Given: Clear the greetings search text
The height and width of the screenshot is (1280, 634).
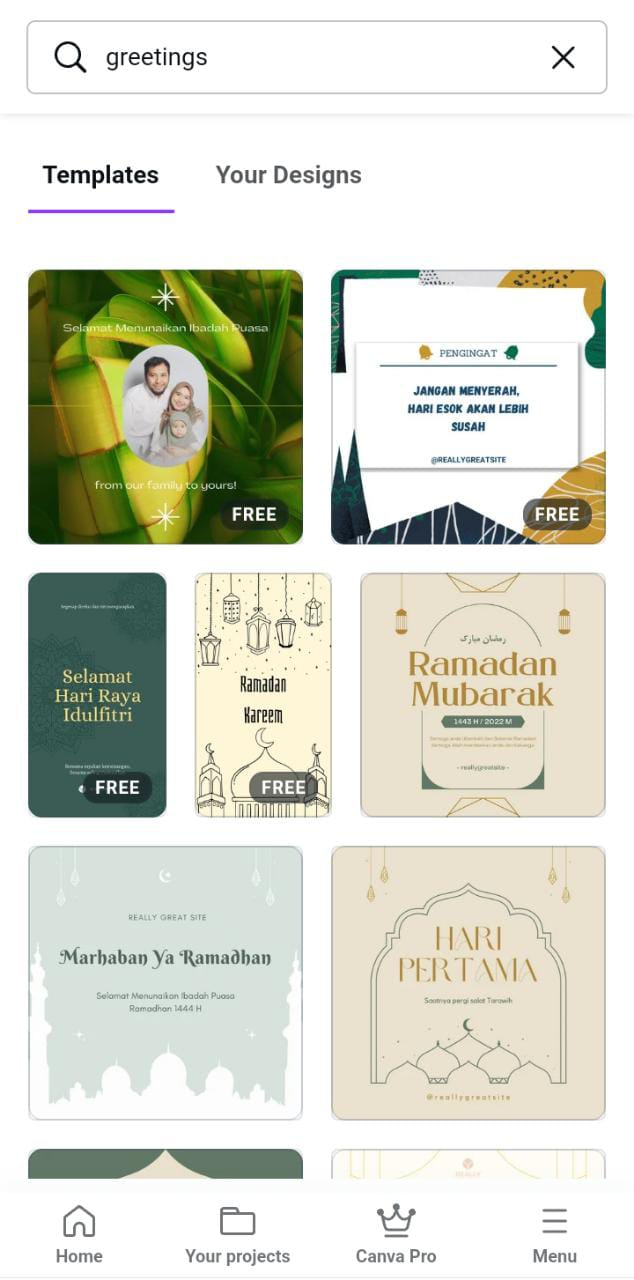Looking at the screenshot, I should point(563,58).
